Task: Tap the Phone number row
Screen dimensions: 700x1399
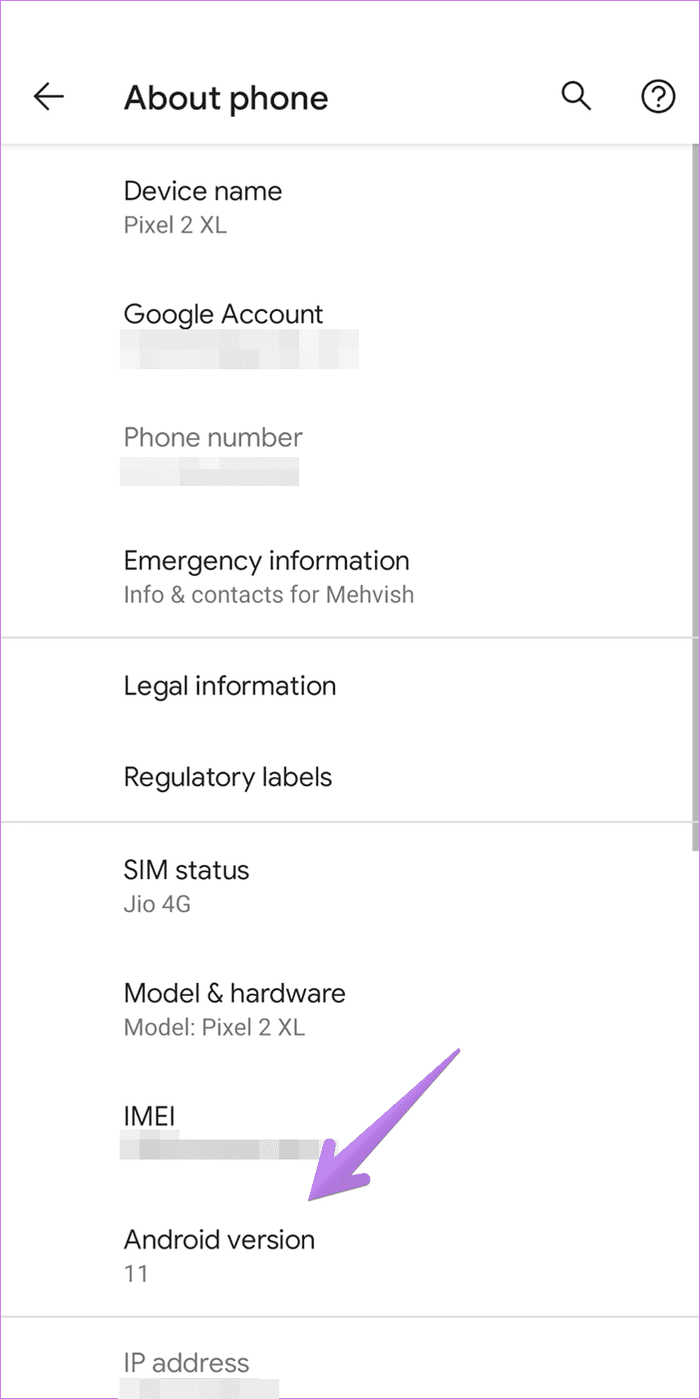Action: (x=346, y=454)
